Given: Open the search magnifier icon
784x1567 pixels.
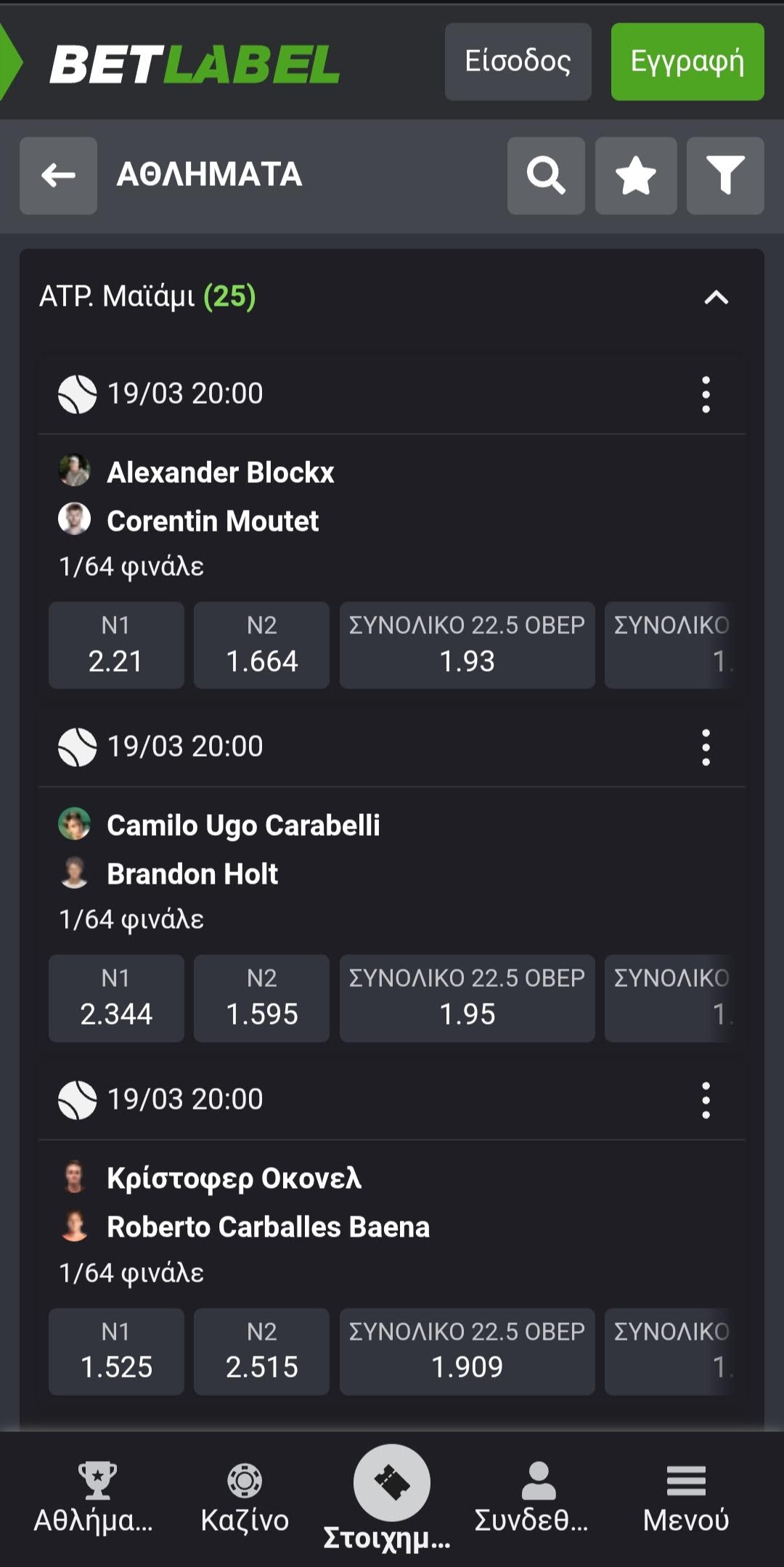Looking at the screenshot, I should click(x=546, y=175).
